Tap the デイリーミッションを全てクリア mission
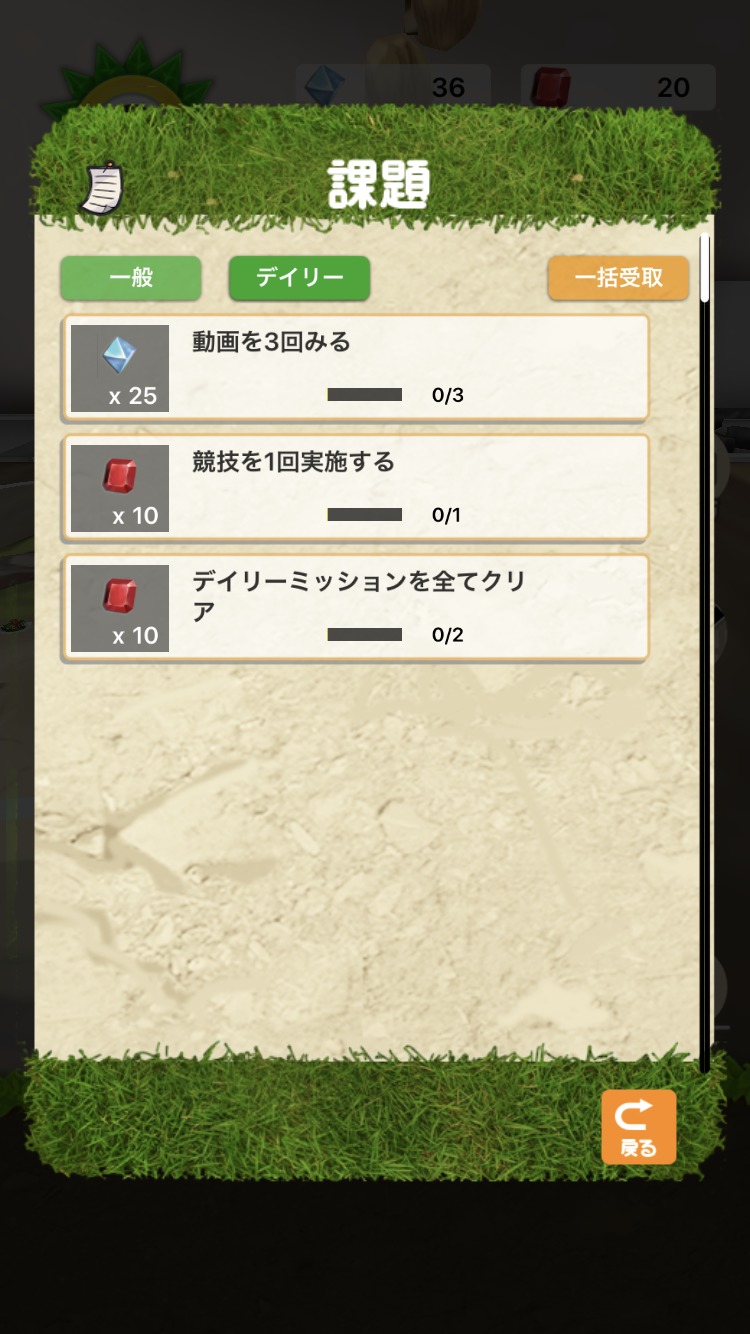The height and width of the screenshot is (1334, 750). (356, 608)
